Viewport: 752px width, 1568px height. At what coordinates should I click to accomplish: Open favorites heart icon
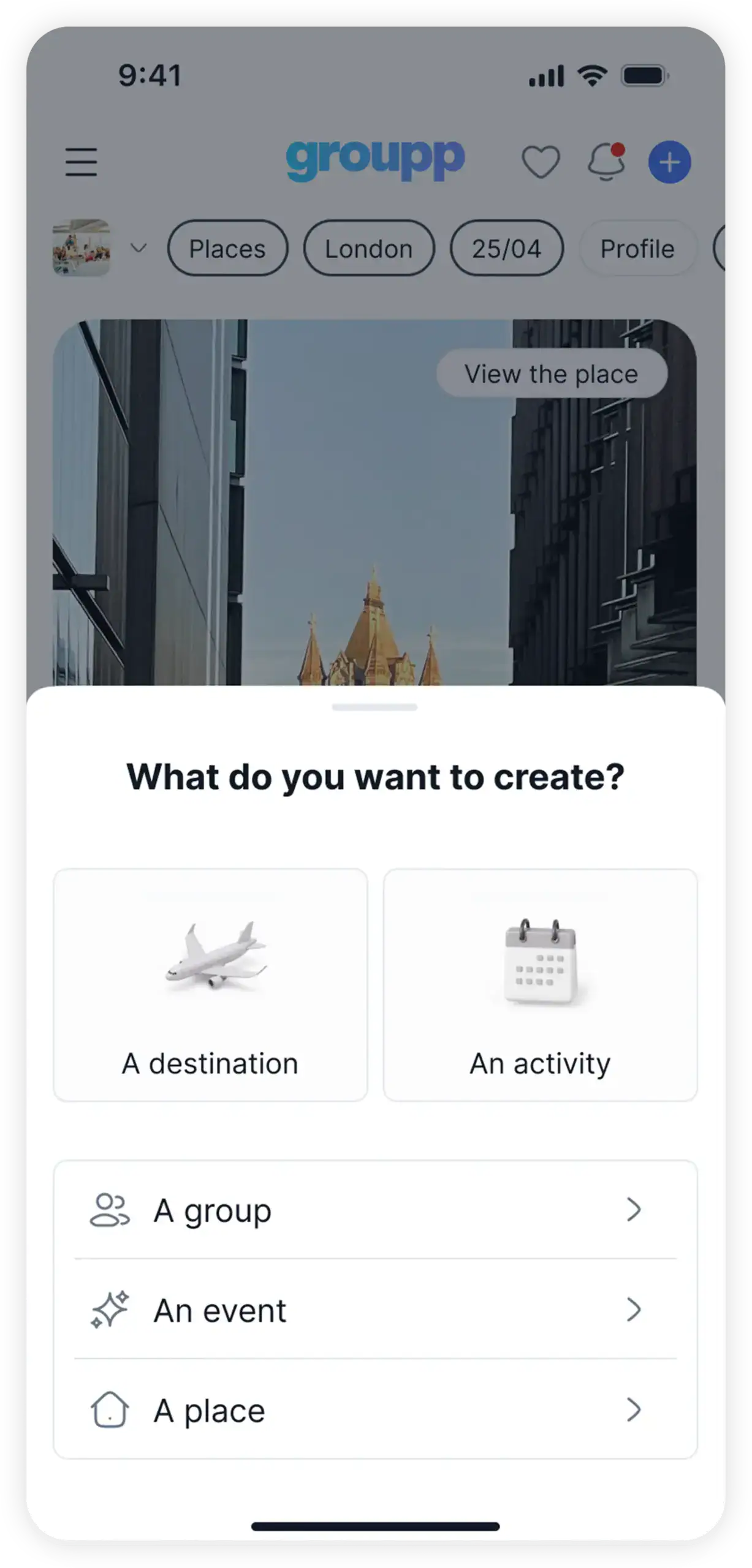point(541,162)
